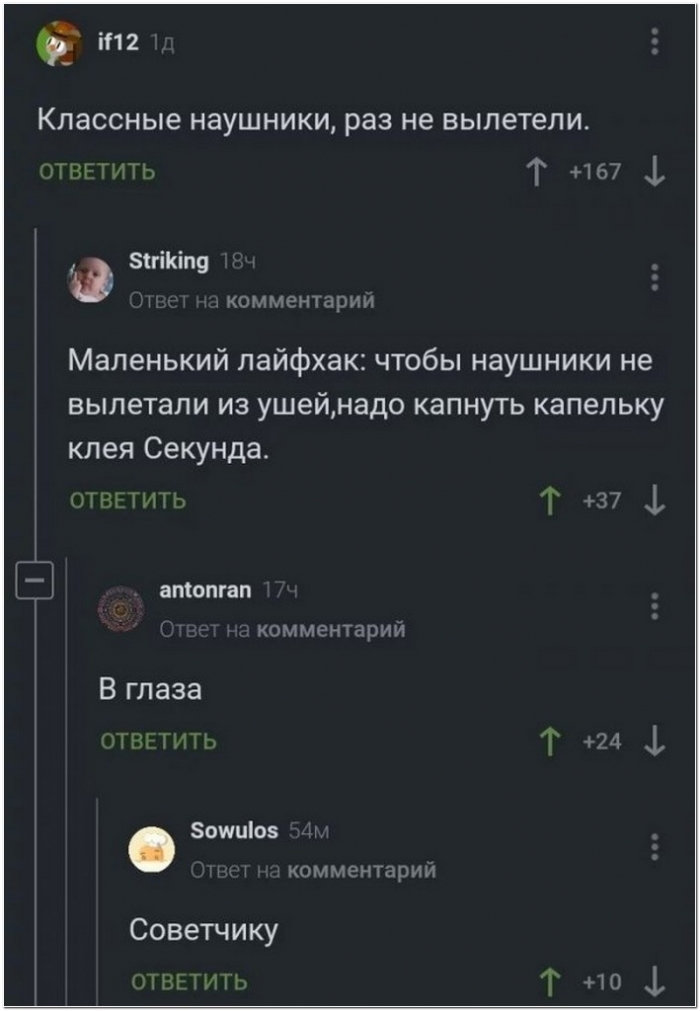
Task: Upvote antonran's comment
Action: click(x=549, y=741)
